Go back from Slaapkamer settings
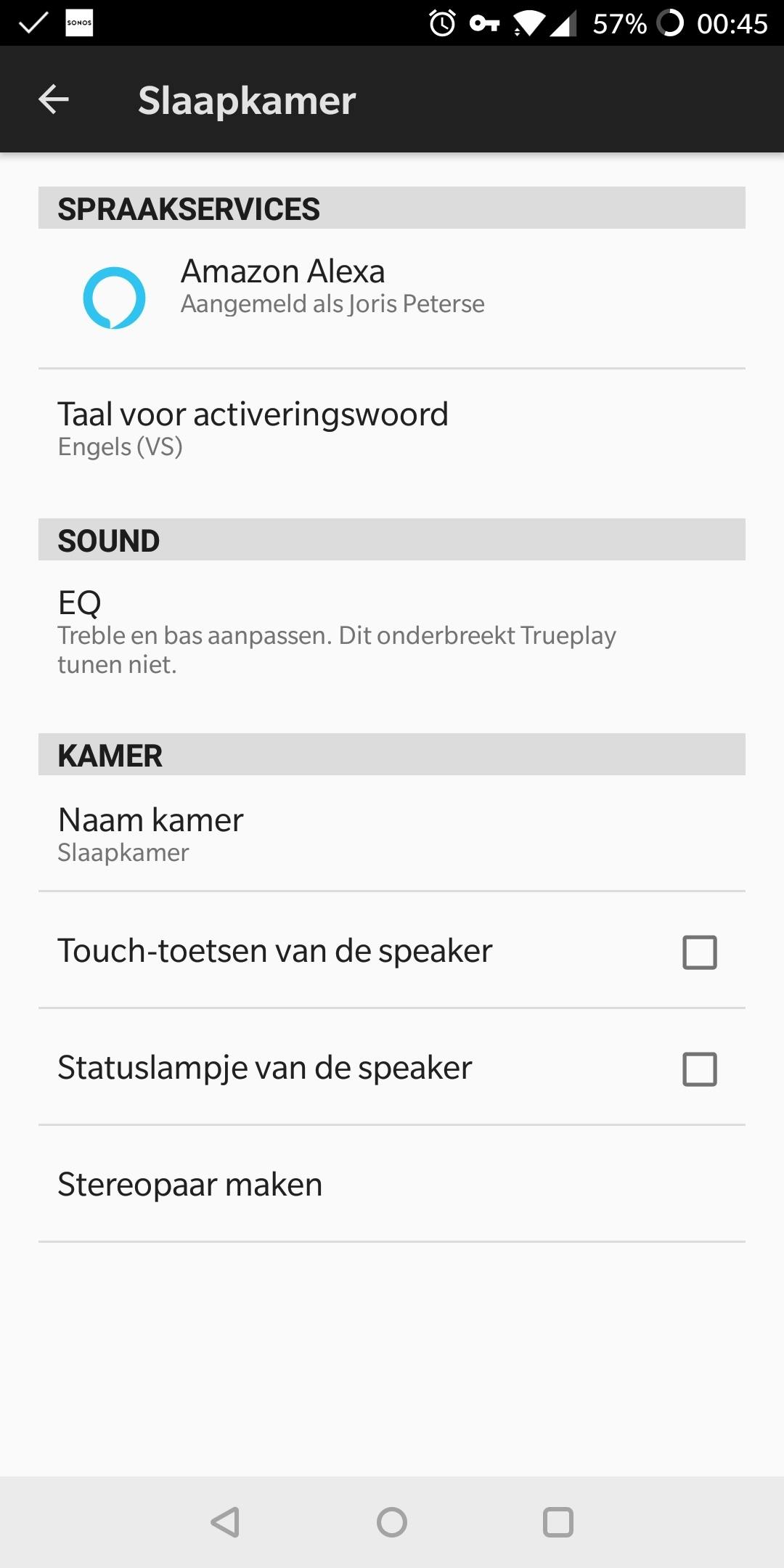Screen dimensions: 784x1568 coord(54,99)
